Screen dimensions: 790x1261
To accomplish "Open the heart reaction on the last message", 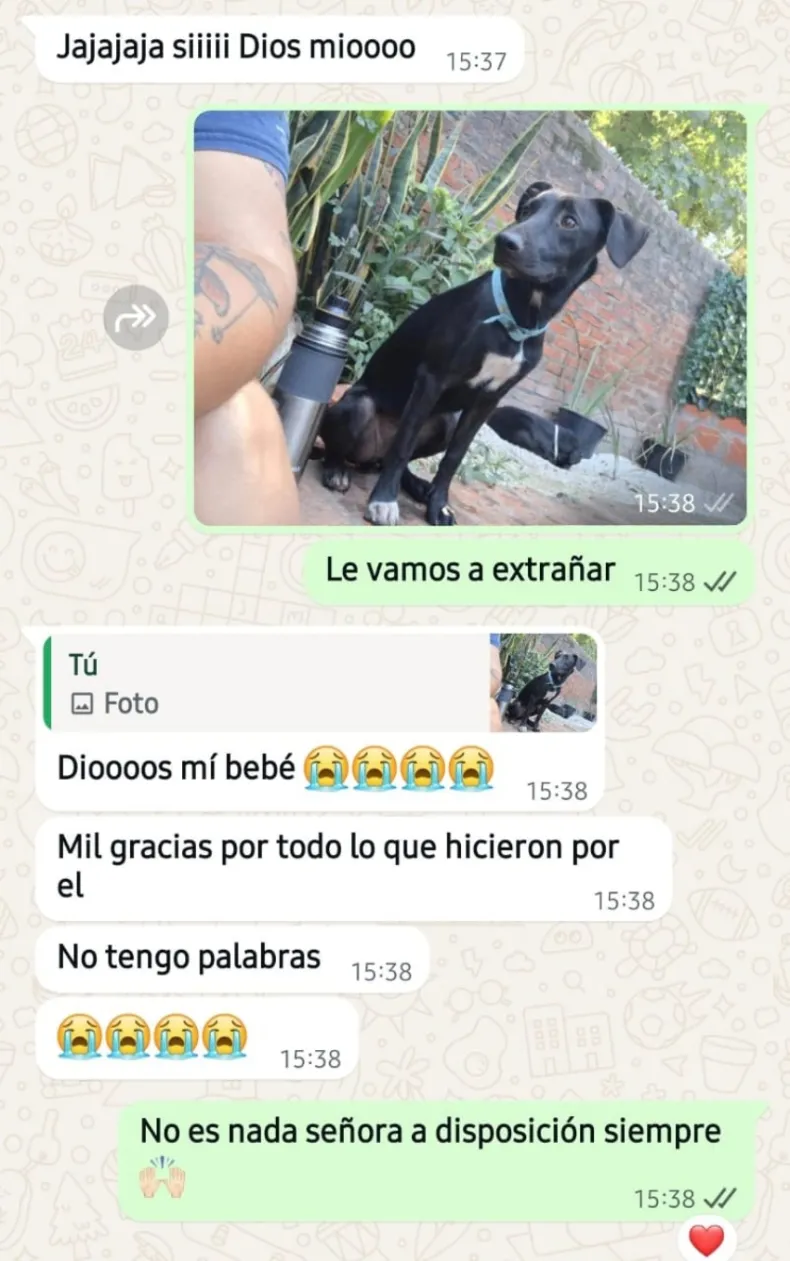I will [706, 1240].
